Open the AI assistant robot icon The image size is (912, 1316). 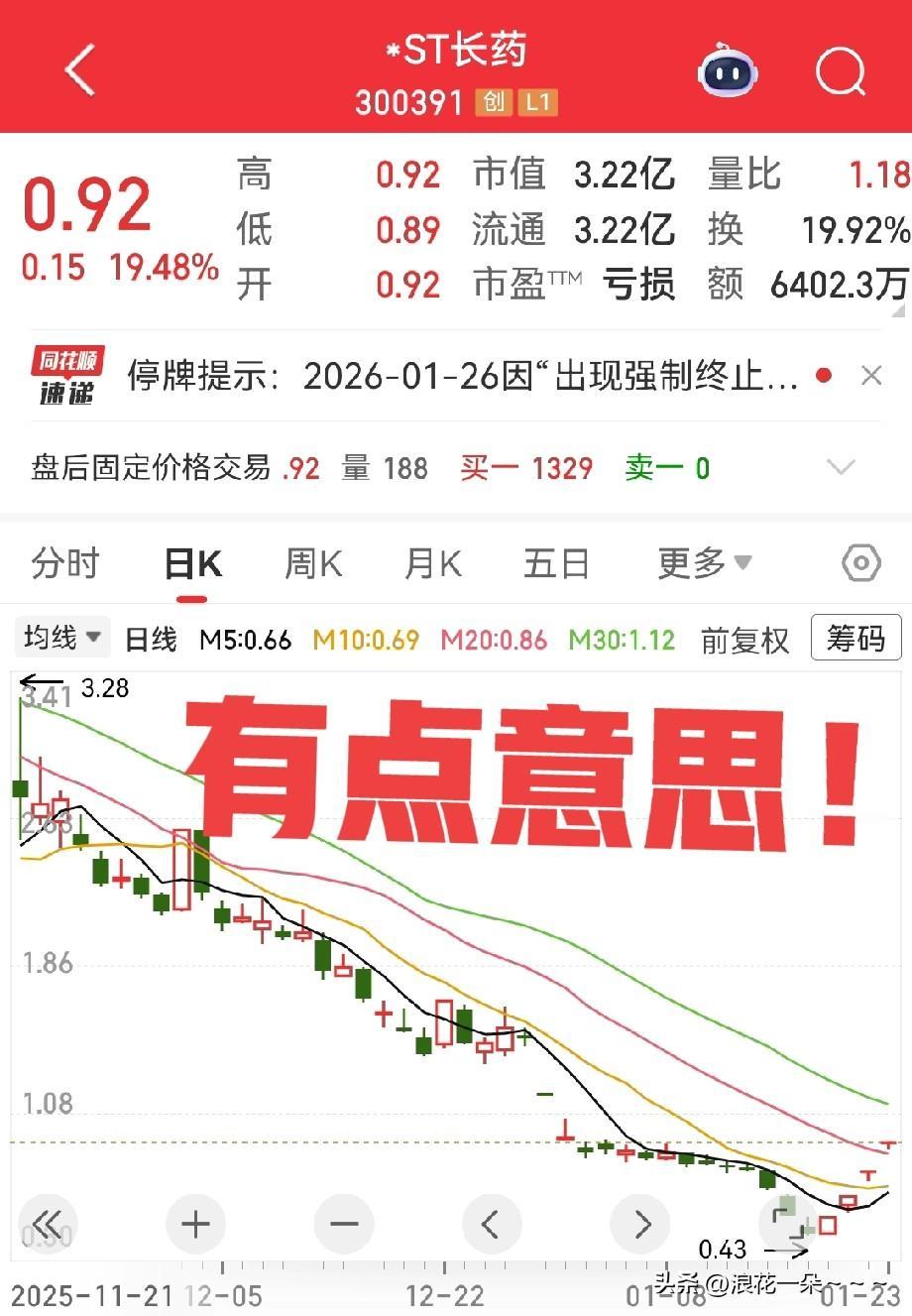coord(727,72)
